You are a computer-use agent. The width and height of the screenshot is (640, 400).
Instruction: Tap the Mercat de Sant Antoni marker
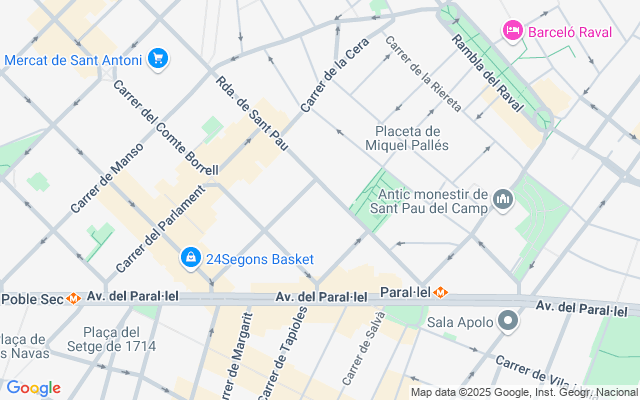(x=157, y=59)
